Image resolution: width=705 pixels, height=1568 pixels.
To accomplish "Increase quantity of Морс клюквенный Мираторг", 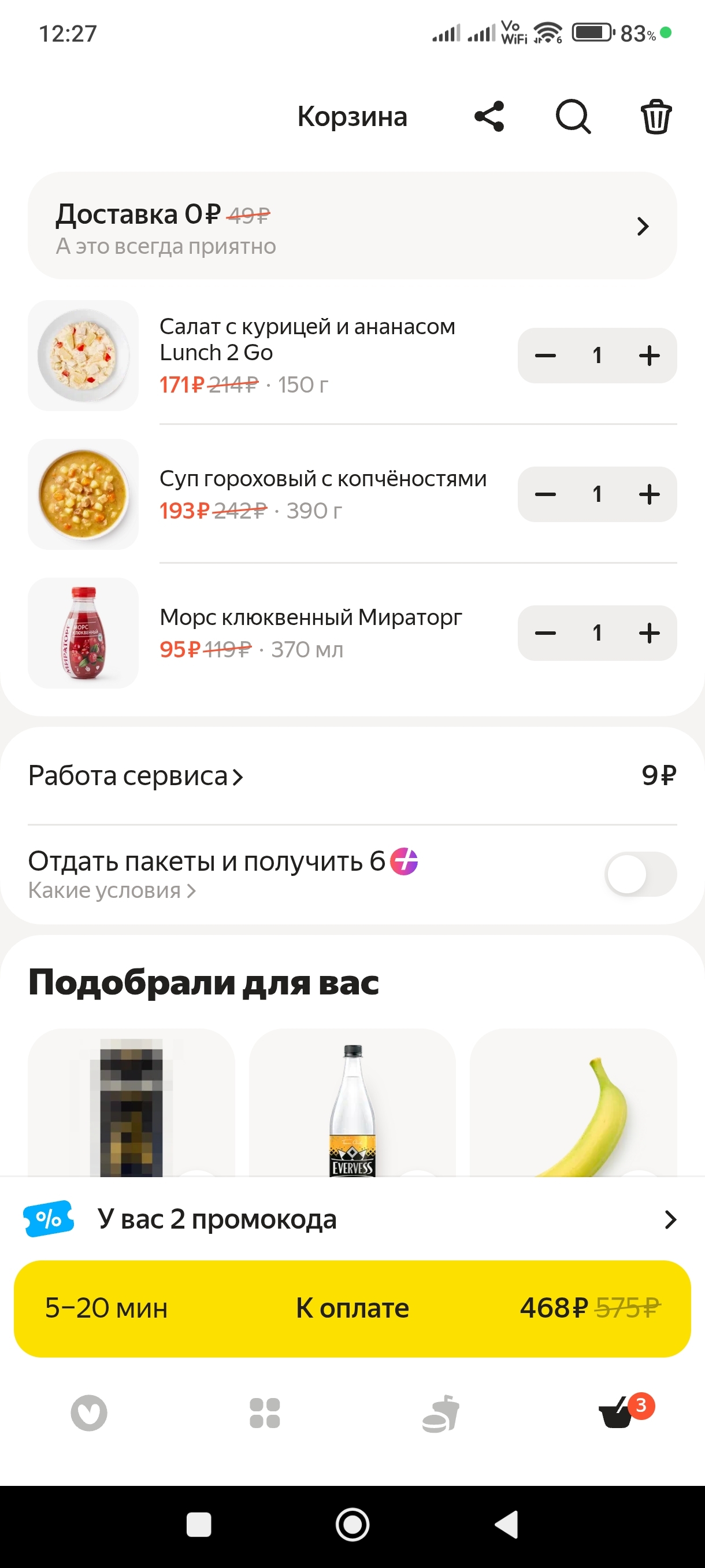I will click(x=650, y=633).
